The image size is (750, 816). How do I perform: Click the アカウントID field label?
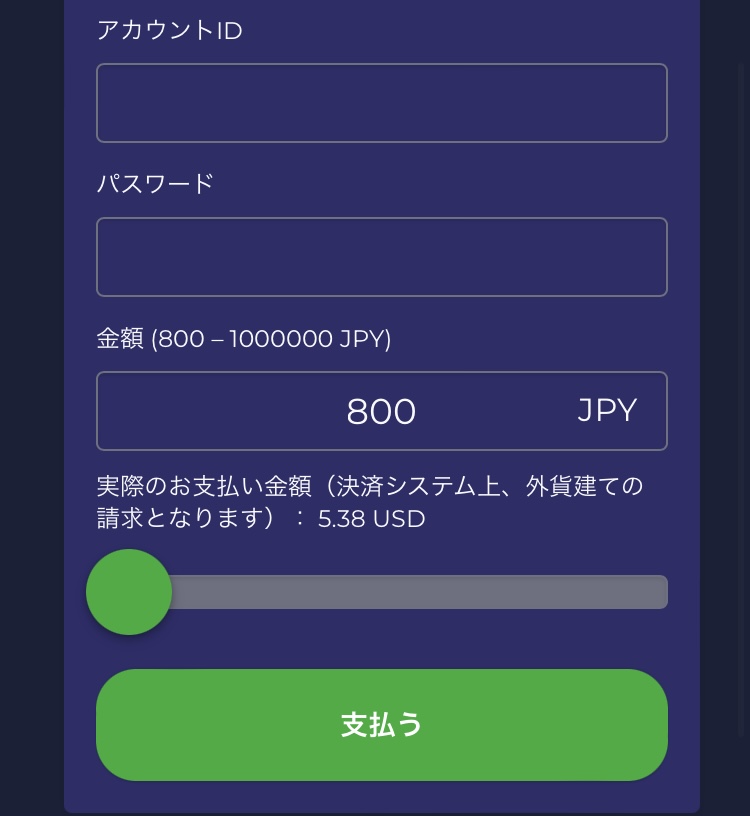(169, 31)
